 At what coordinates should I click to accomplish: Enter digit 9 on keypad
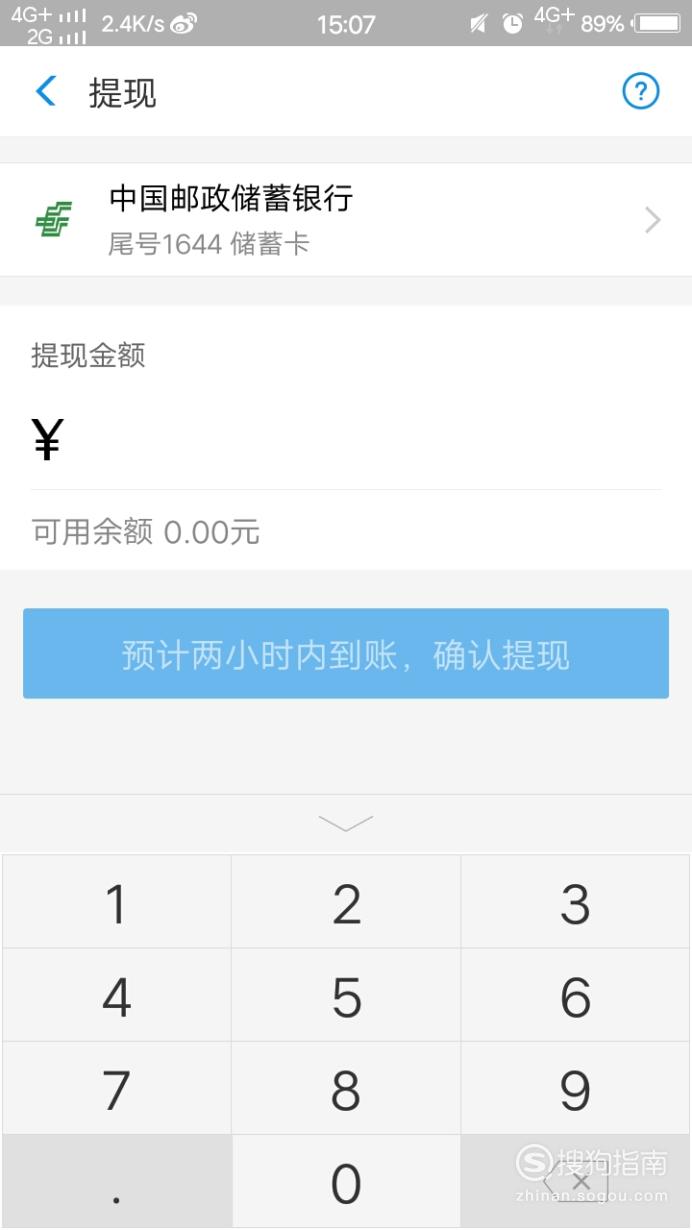[576, 1089]
